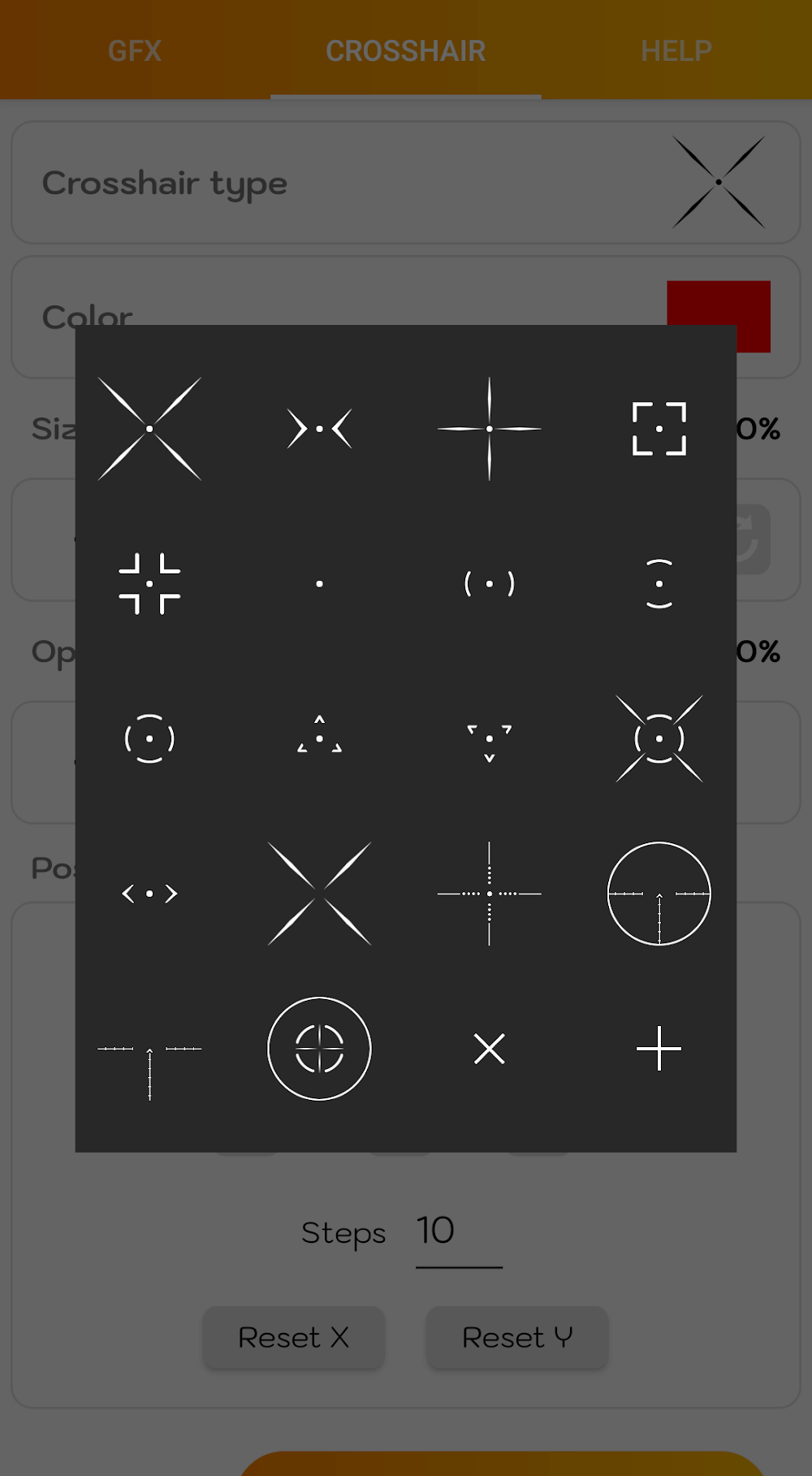Pick the circular scope reticle crosshair

659,894
